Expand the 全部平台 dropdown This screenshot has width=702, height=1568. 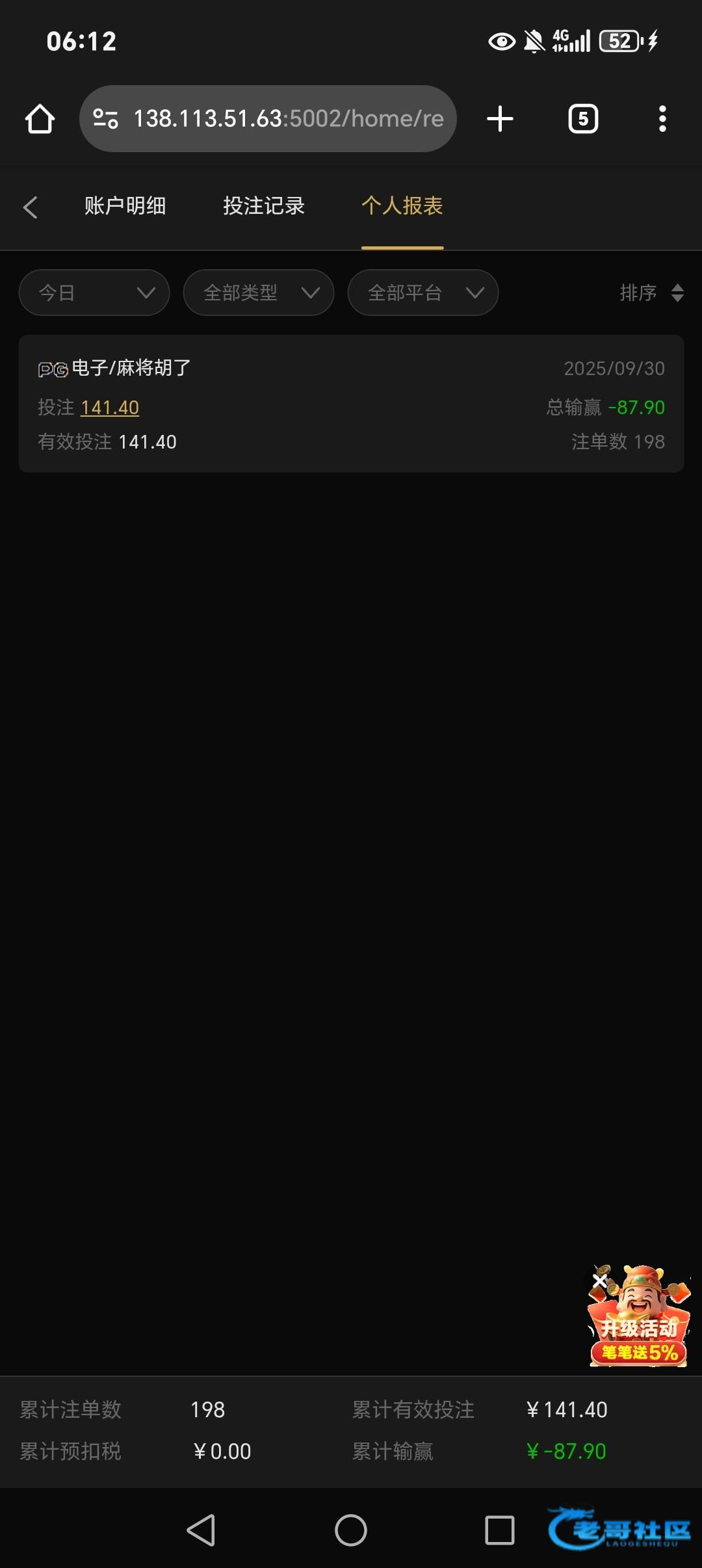coord(423,293)
